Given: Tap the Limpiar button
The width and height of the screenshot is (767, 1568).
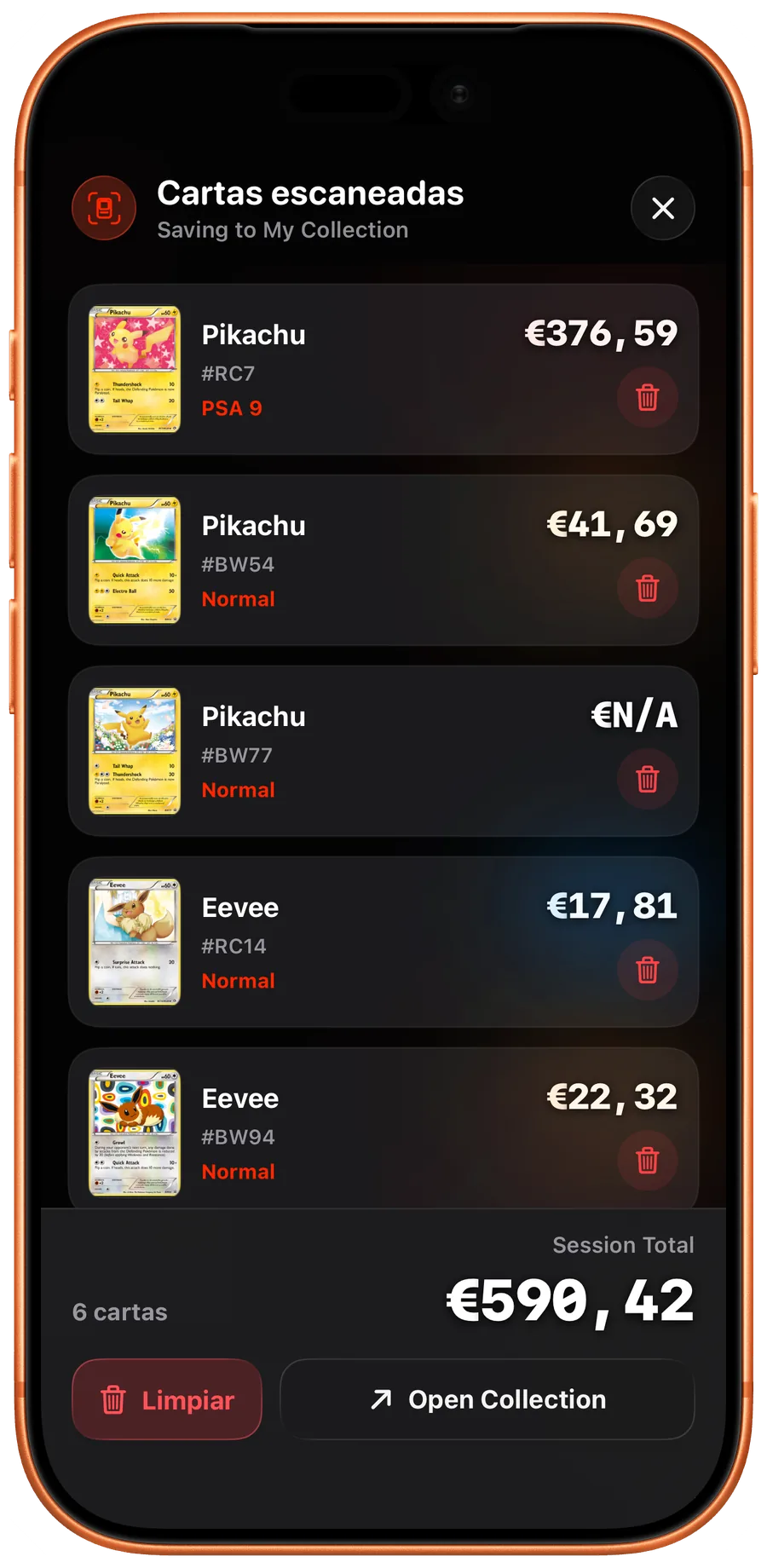Looking at the screenshot, I should (x=167, y=1399).
